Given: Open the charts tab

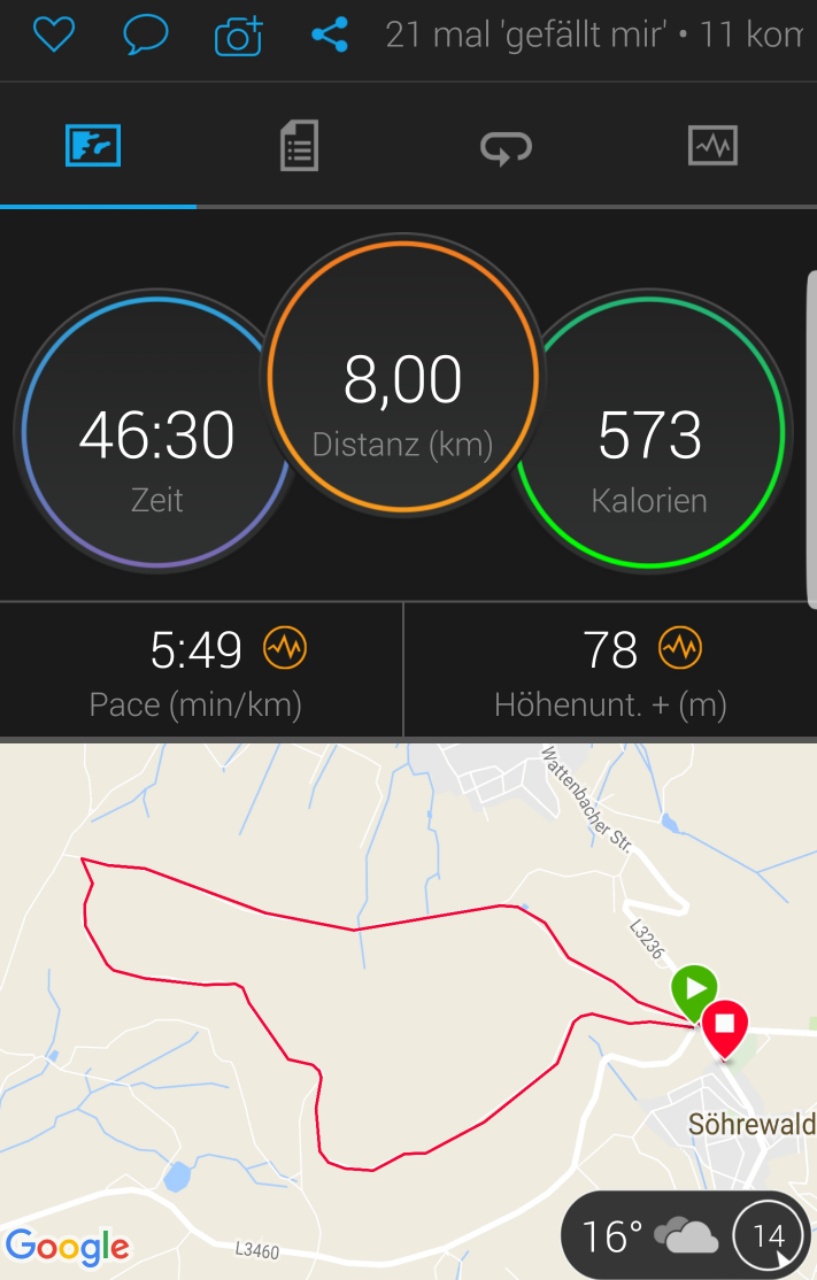Looking at the screenshot, I should 713,145.
